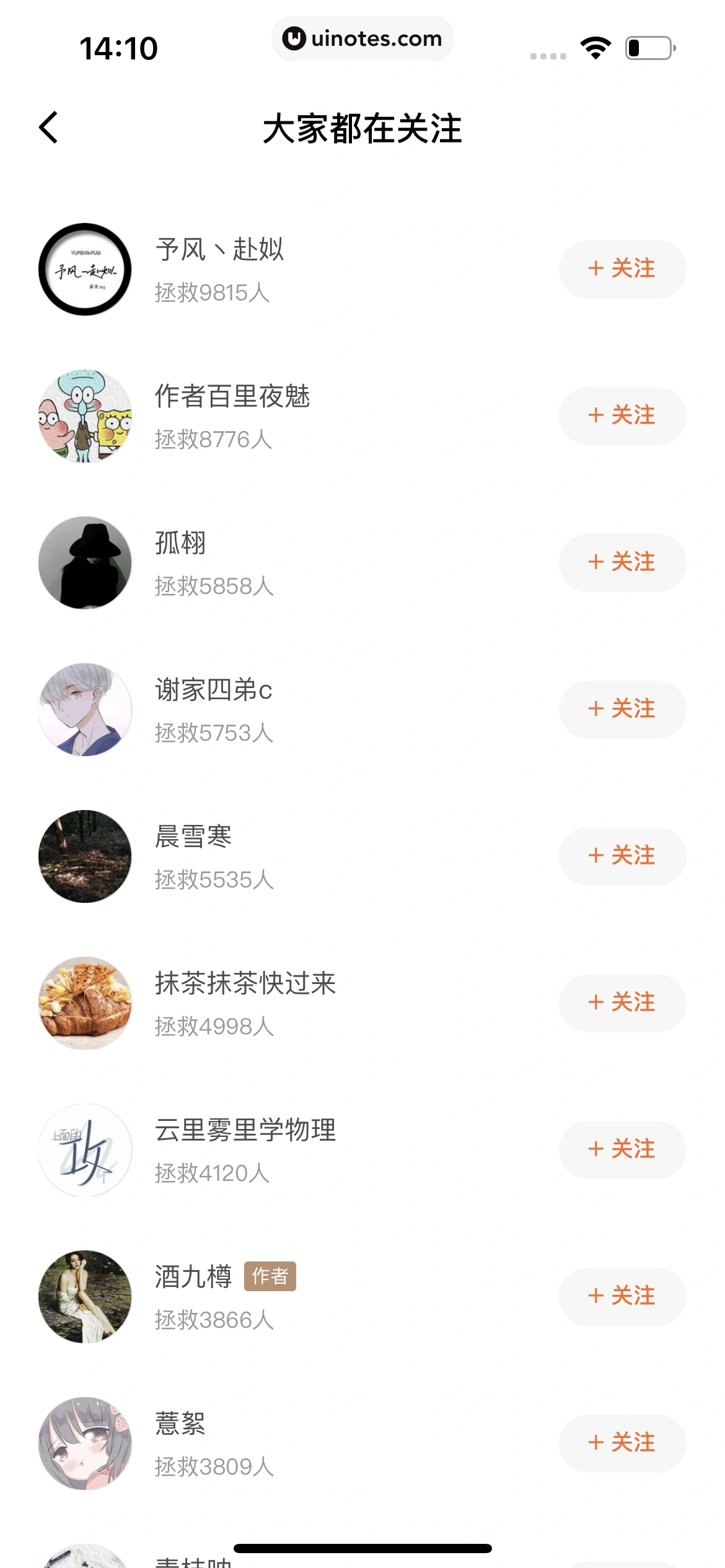
Task: Follow user 予风丶赴姒
Action: tap(622, 269)
